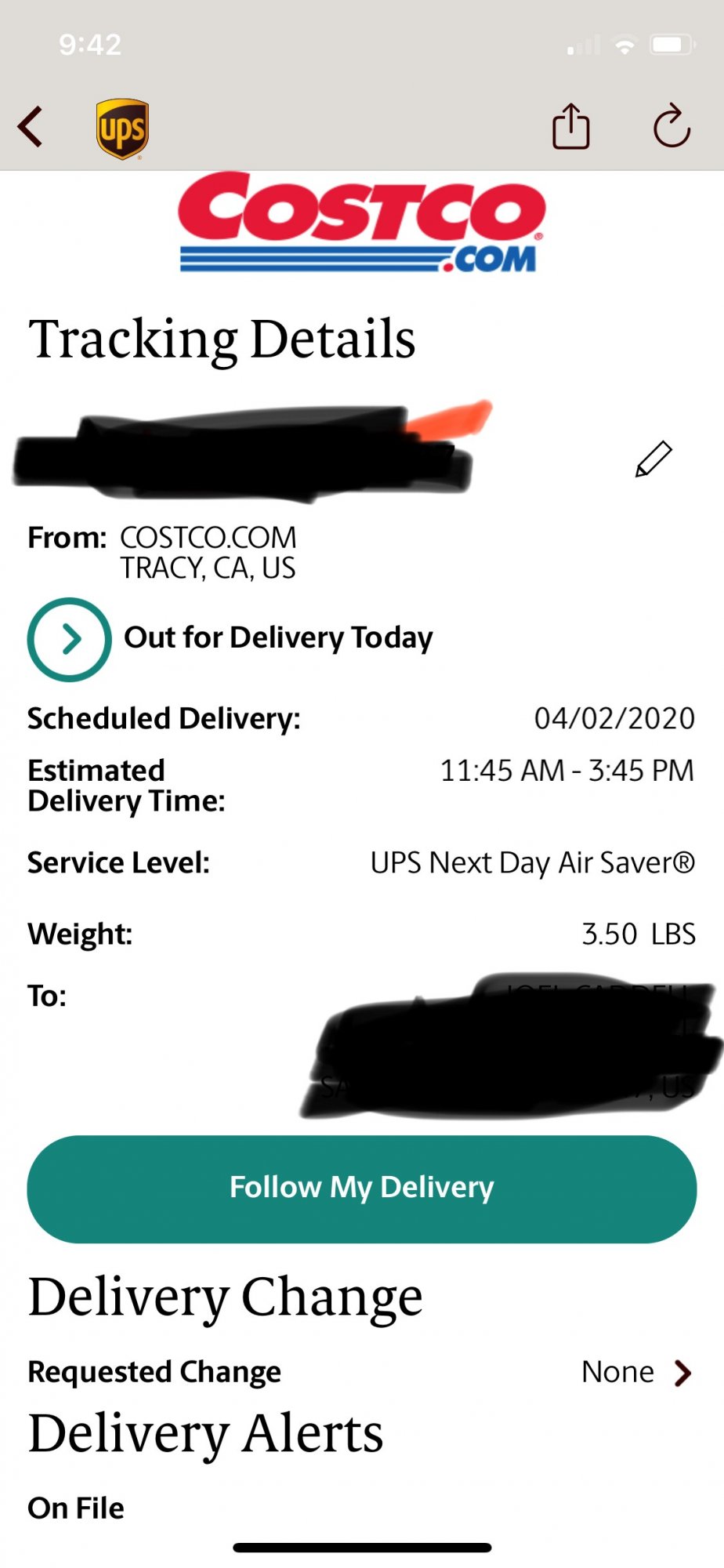Tap the Follow My Delivery button
Image resolution: width=724 pixels, height=1568 pixels.
coord(361,1188)
